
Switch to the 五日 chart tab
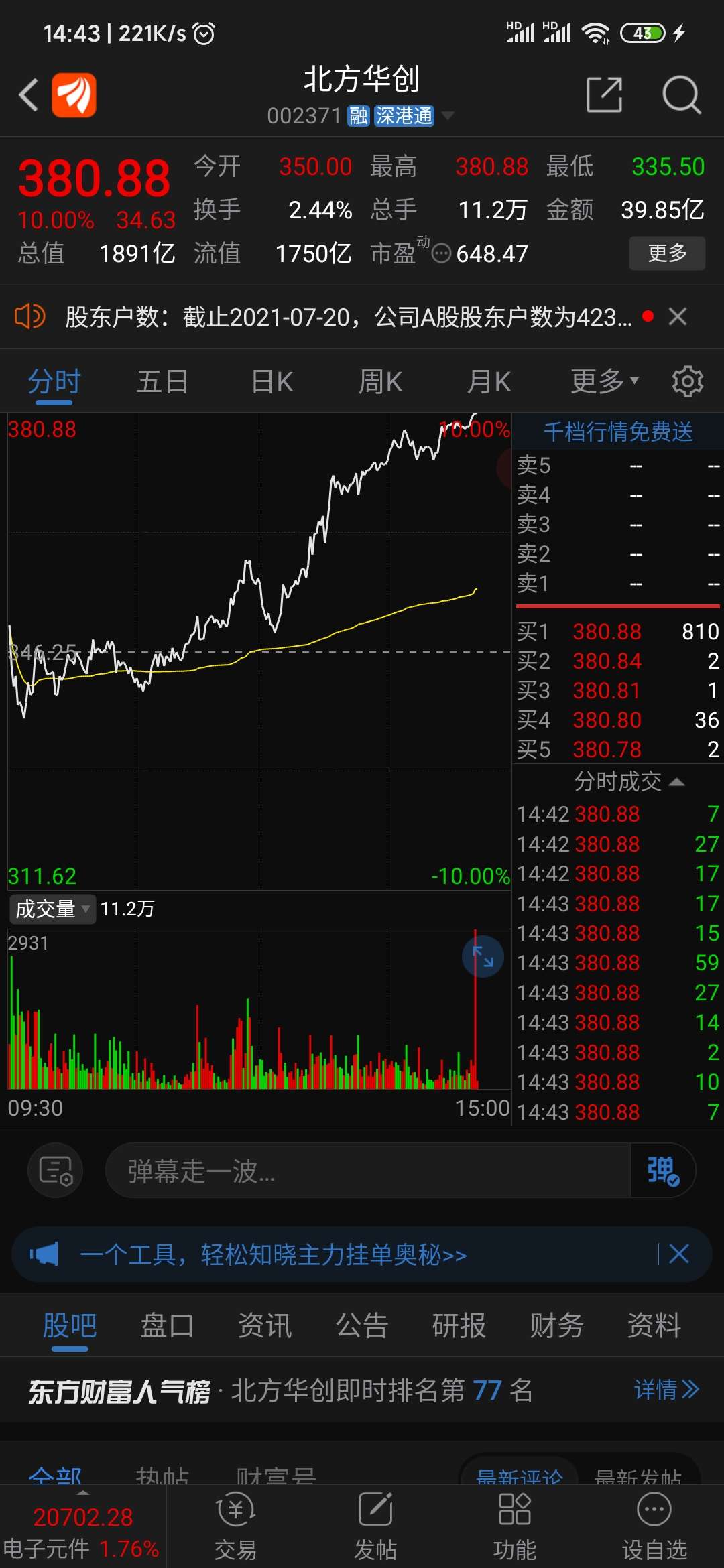pyautogui.click(x=162, y=382)
